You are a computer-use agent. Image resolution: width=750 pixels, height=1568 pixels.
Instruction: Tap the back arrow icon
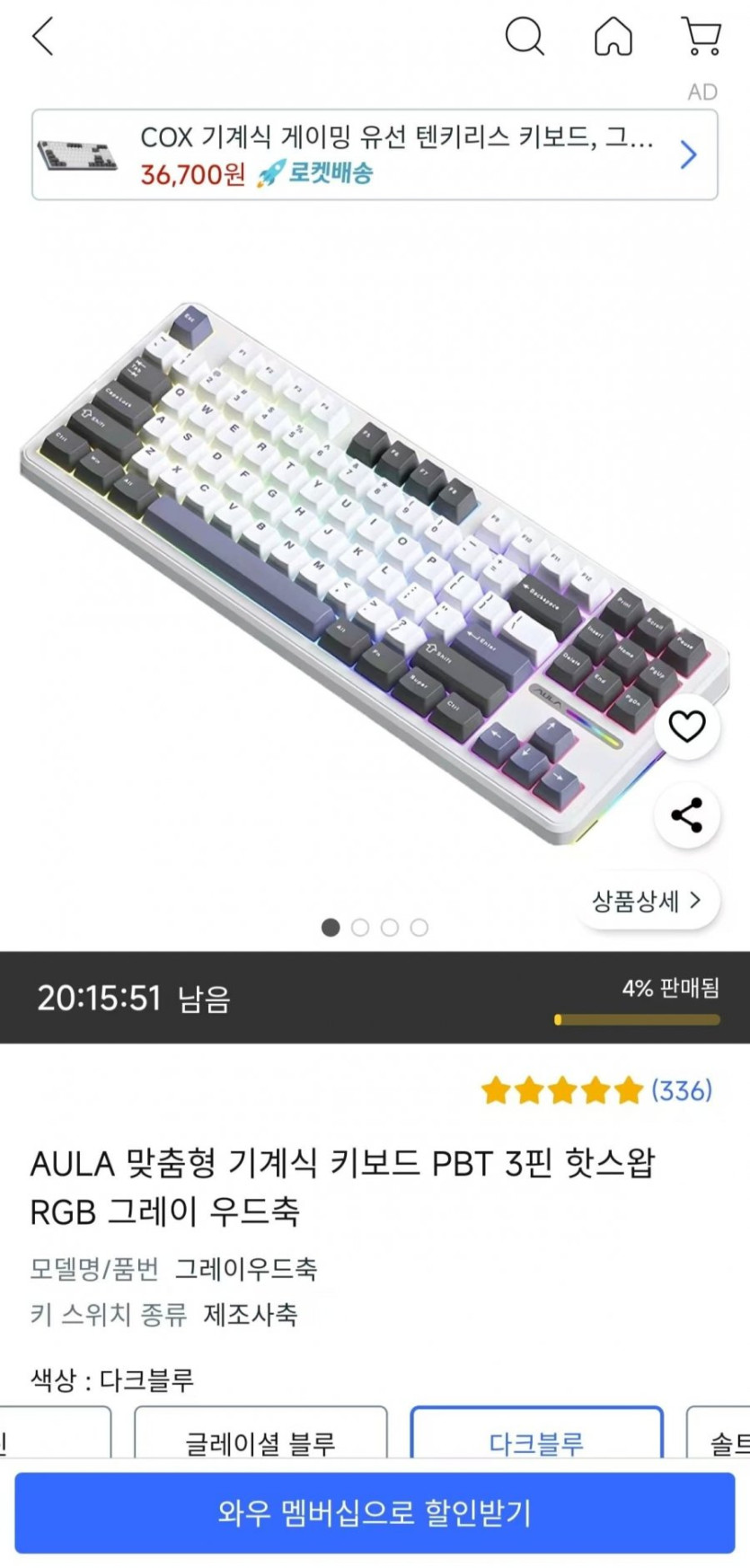[43, 38]
